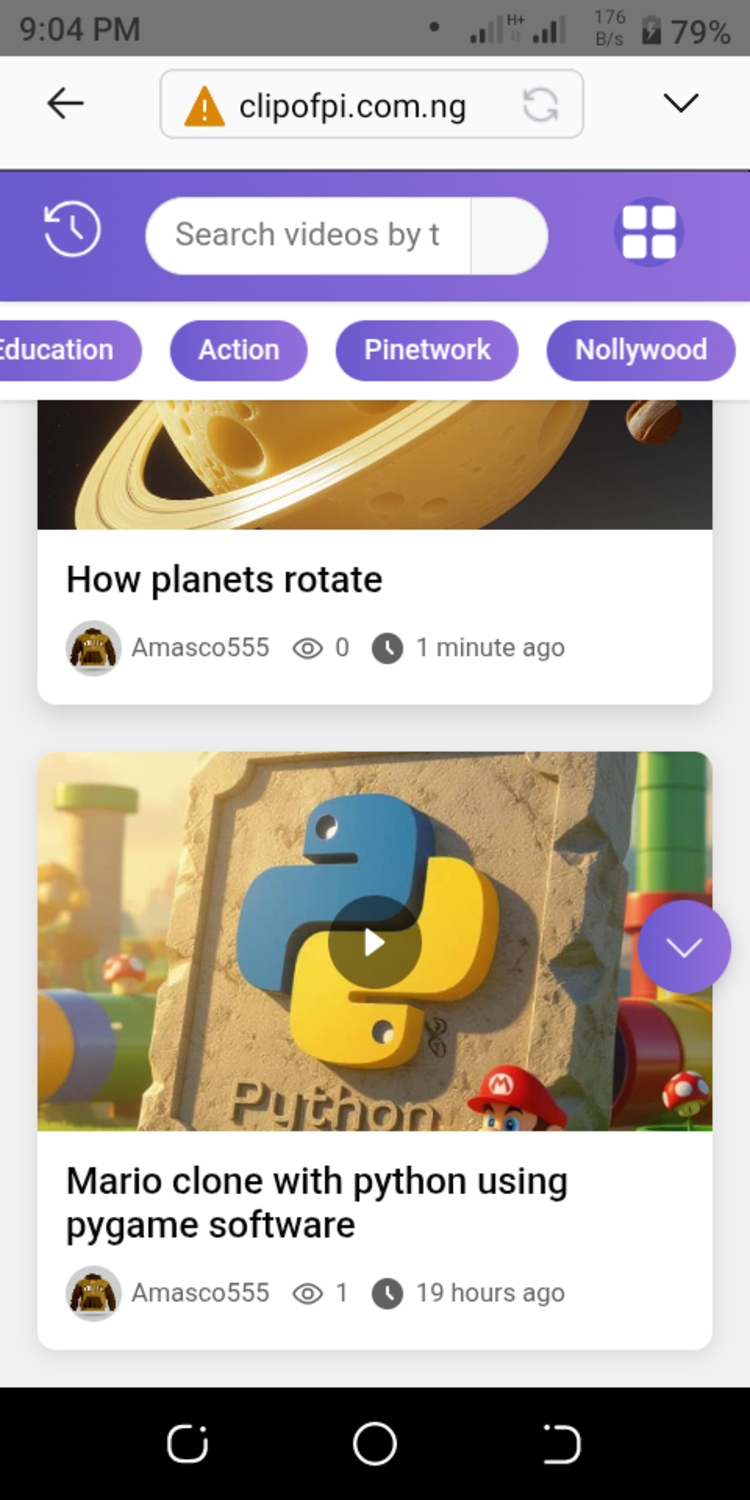Open Amasco555's avatar on the Mario clone card
This screenshot has height=1500, width=750.
coord(94,1293)
